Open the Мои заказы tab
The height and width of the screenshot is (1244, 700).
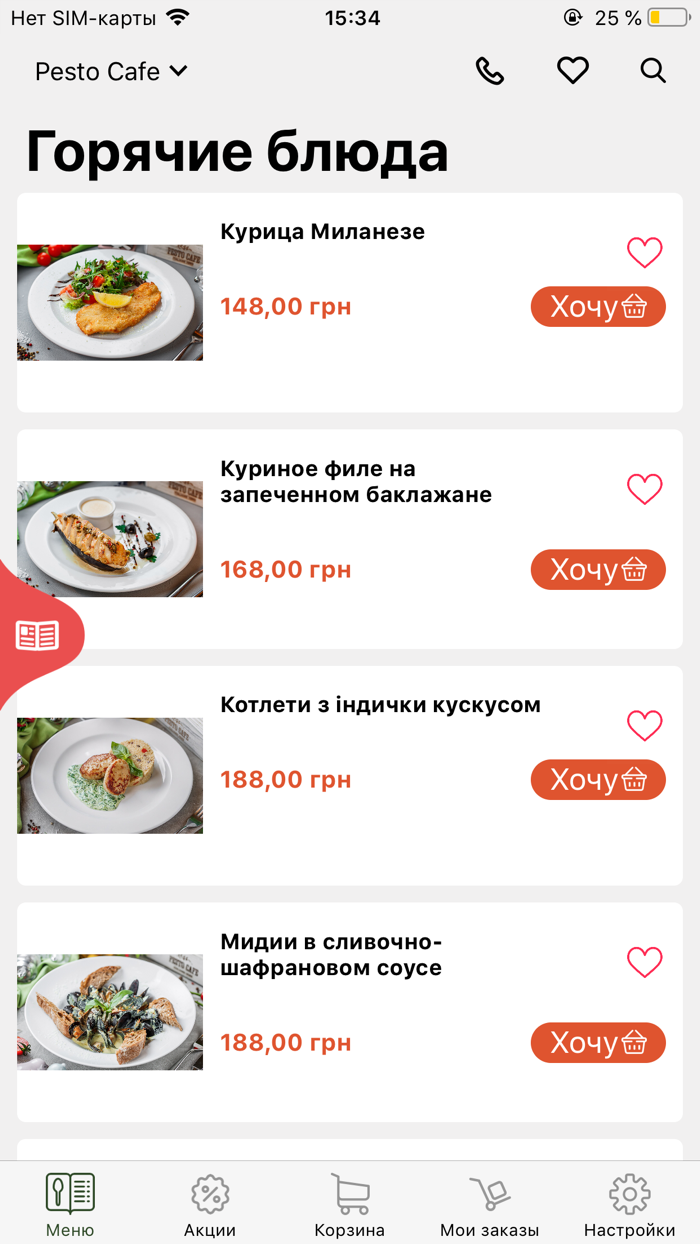490,1206
